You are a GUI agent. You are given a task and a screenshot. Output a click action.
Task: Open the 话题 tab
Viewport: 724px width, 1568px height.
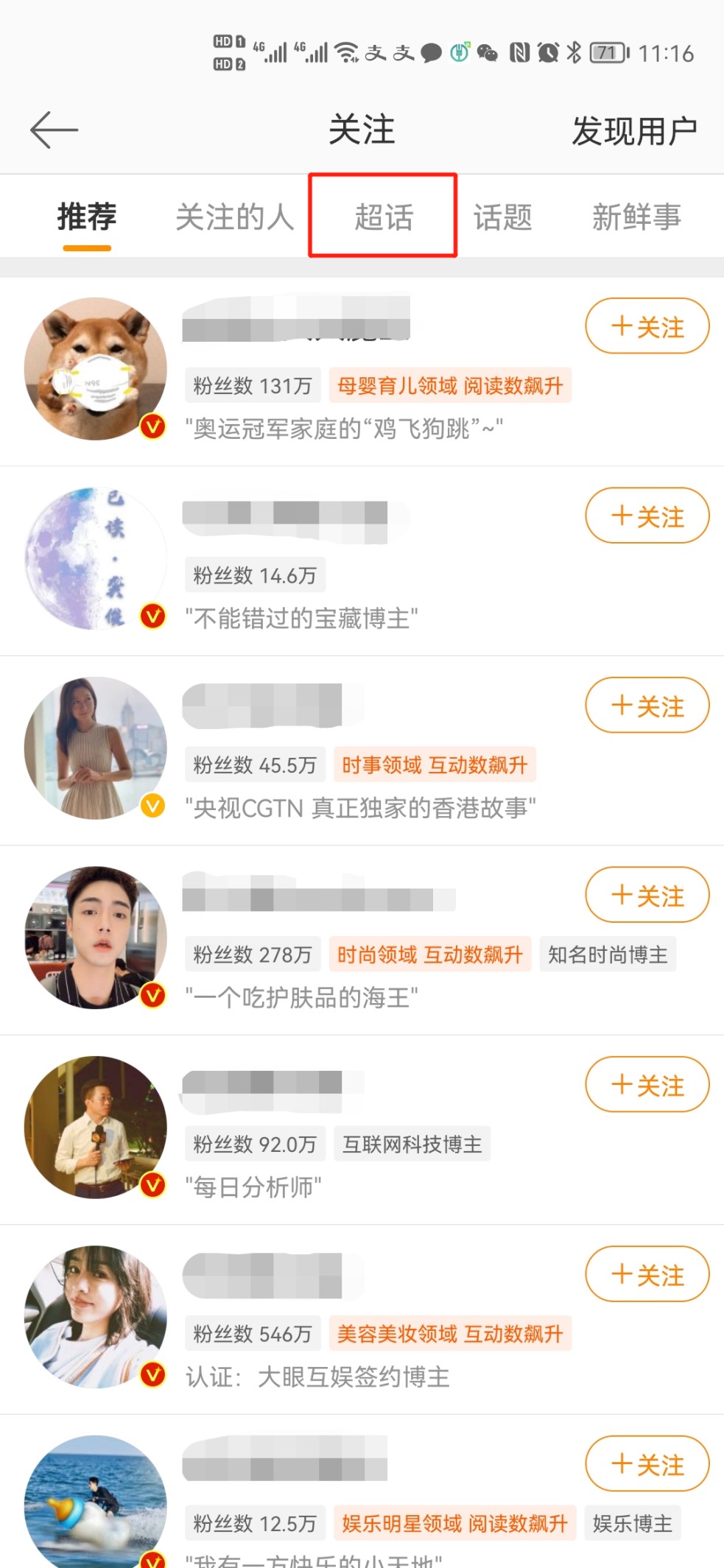[x=503, y=217]
